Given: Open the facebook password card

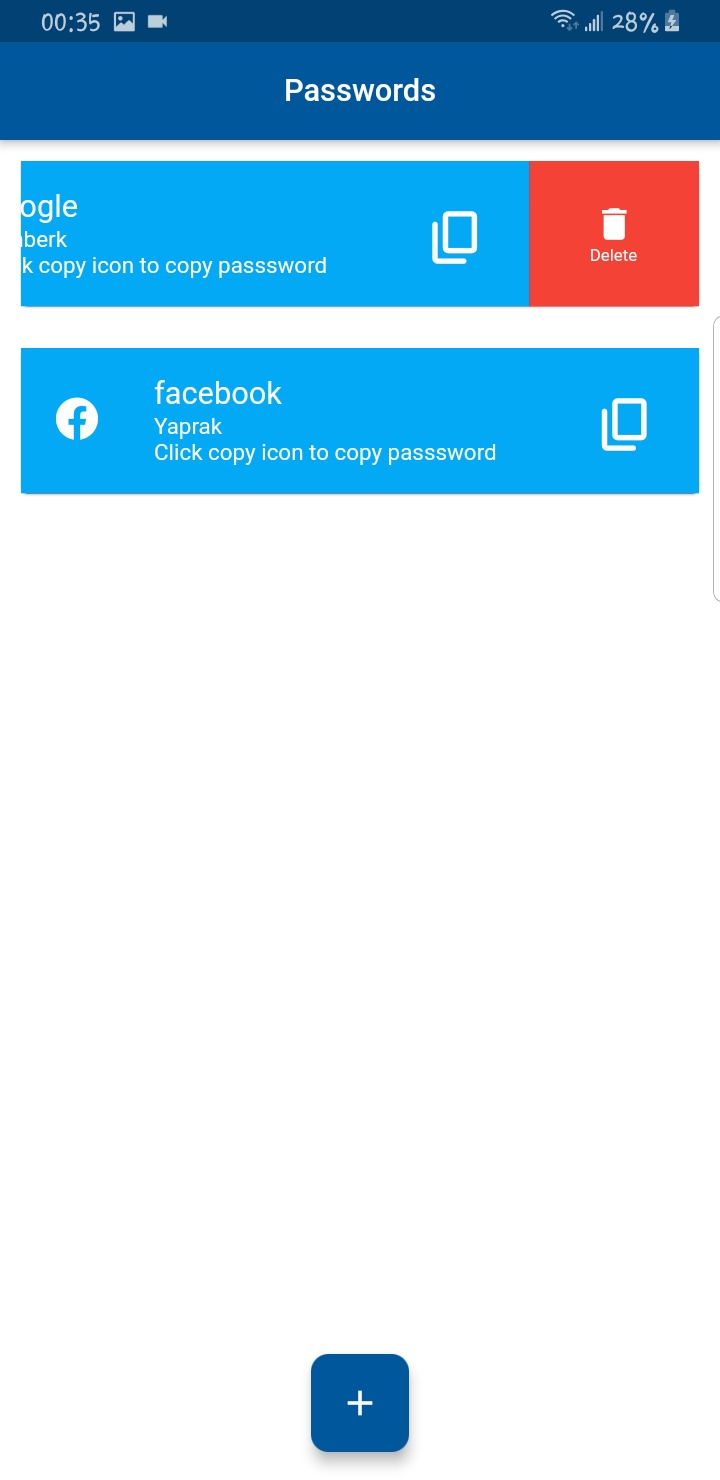Looking at the screenshot, I should pyautogui.click(x=360, y=420).
